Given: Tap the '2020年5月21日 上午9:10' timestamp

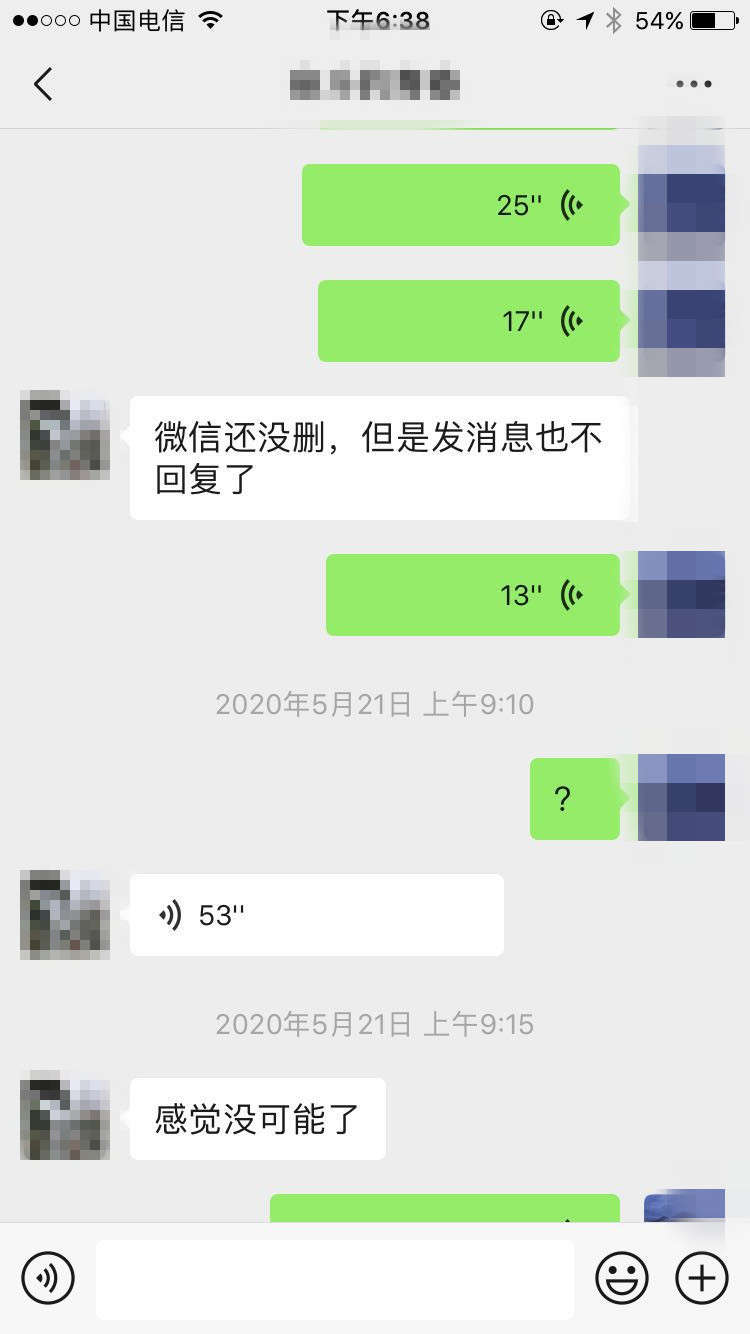Looking at the screenshot, I should pyautogui.click(x=375, y=703).
